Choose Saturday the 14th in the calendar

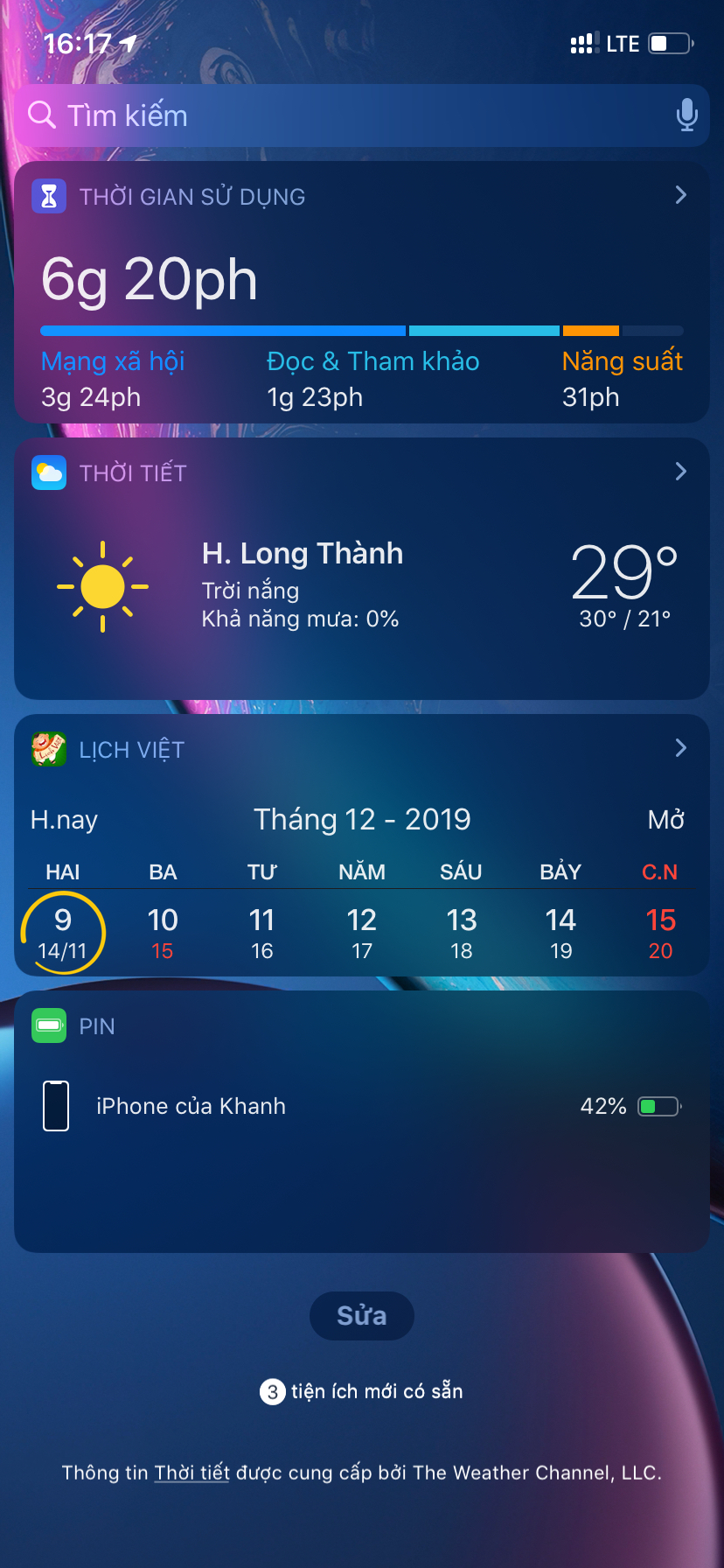[560, 932]
